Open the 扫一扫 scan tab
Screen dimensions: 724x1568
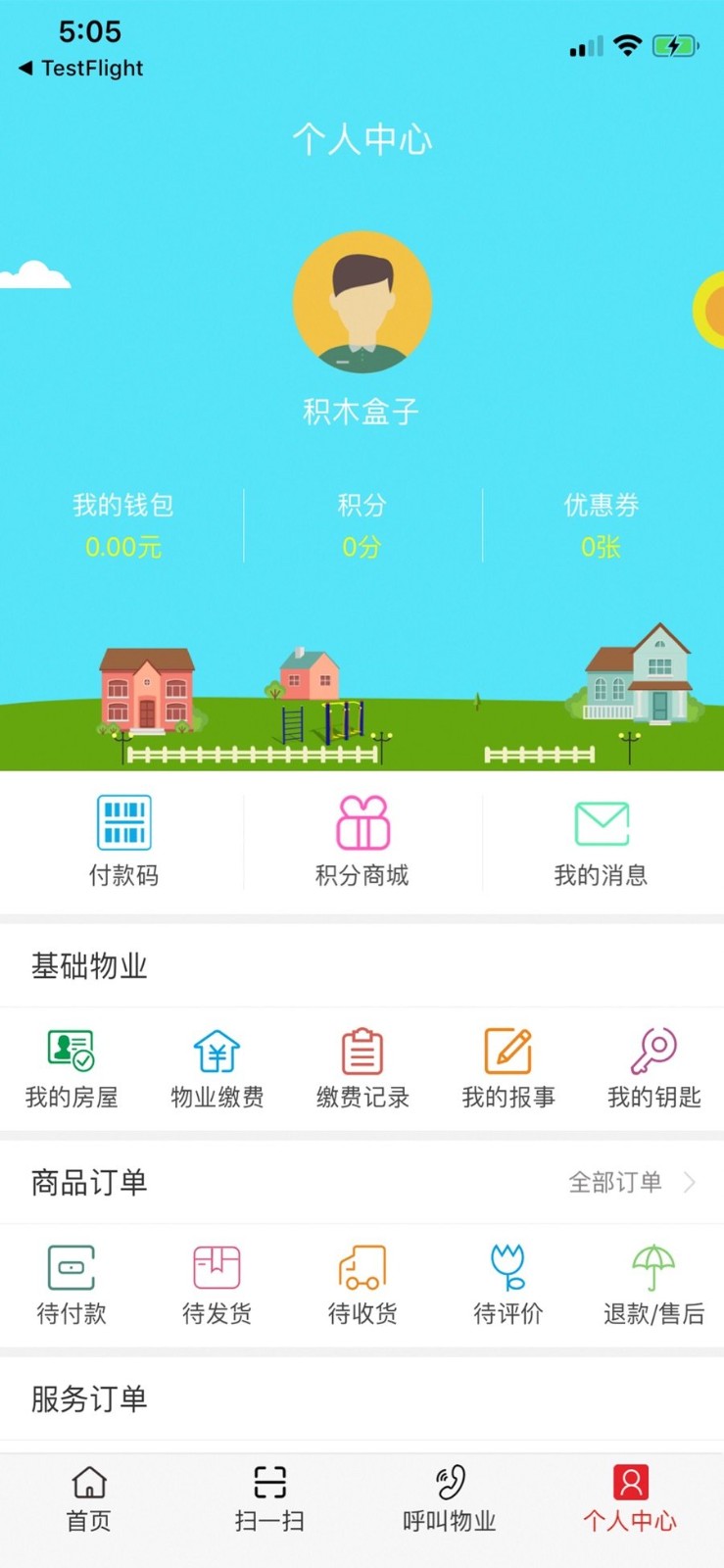click(x=268, y=1499)
